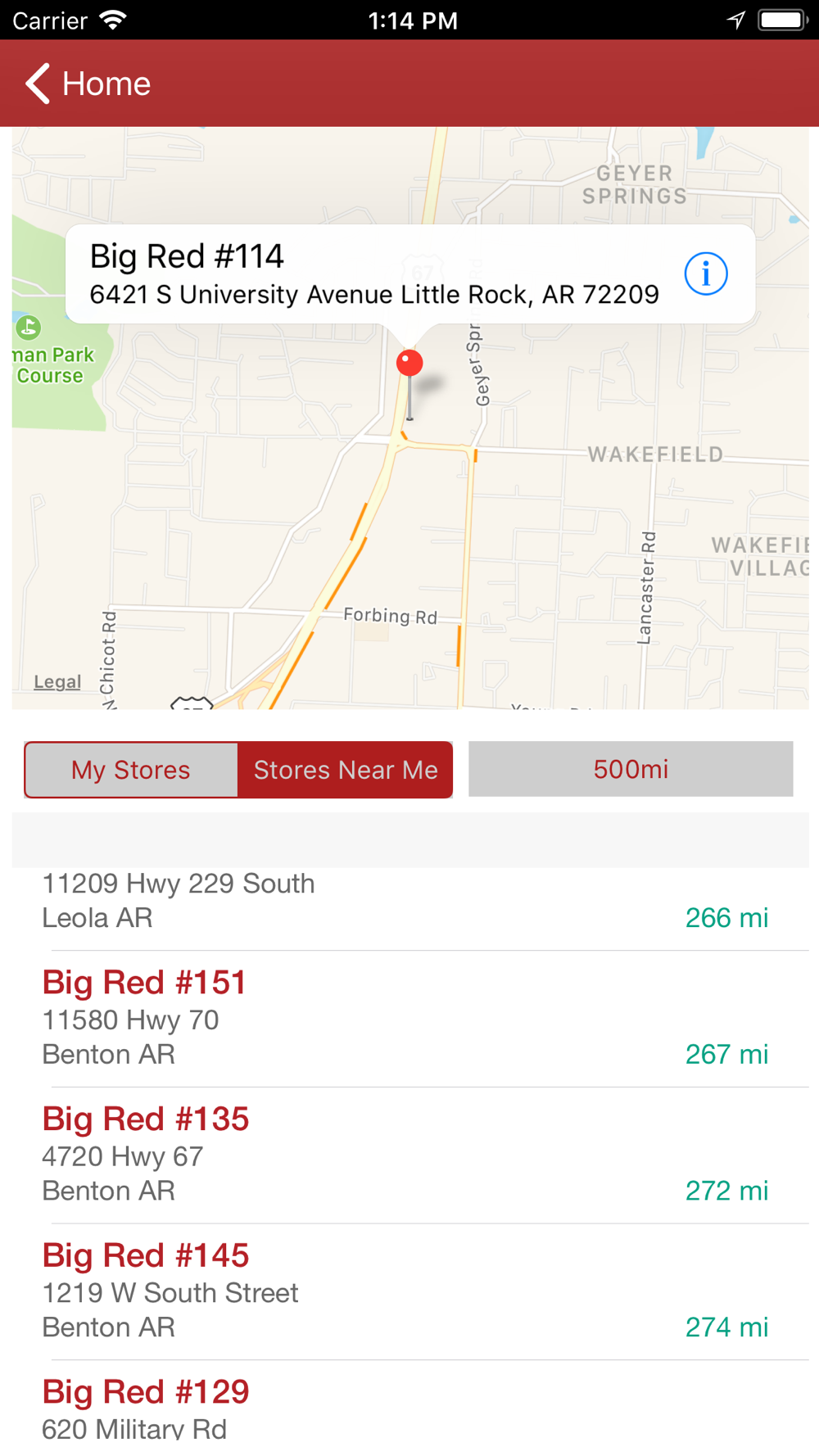
Task: Switch to My Stores
Action: coord(131,770)
